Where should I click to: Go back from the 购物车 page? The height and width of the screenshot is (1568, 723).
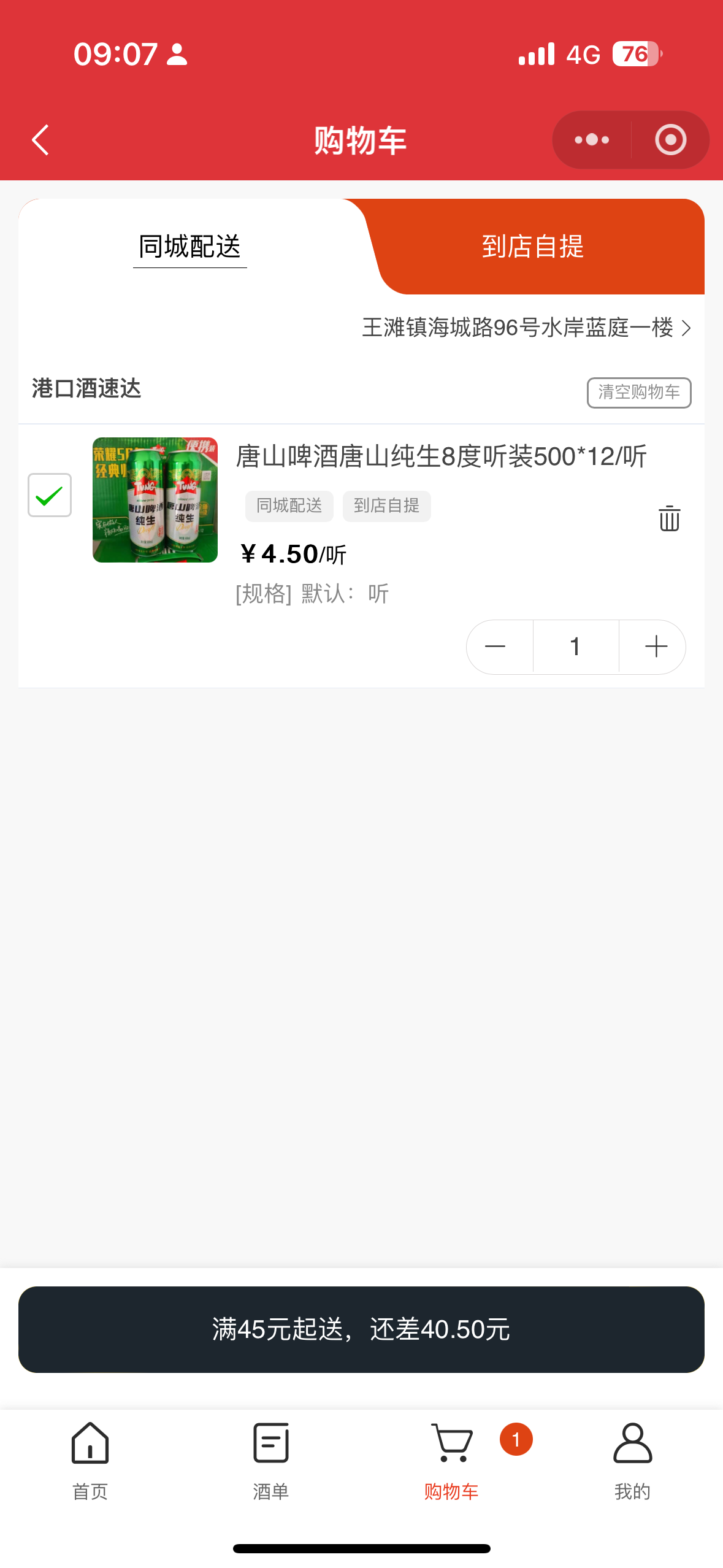pos(40,140)
